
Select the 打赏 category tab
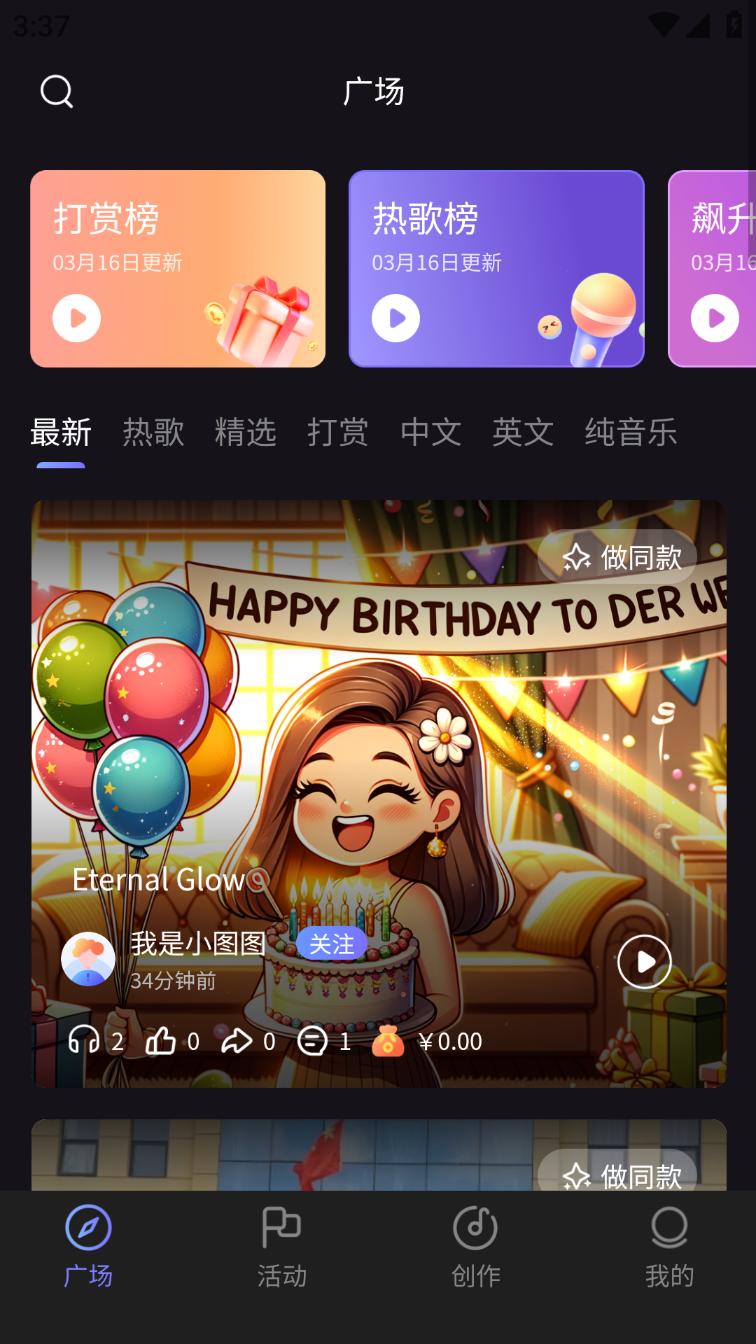[337, 432]
